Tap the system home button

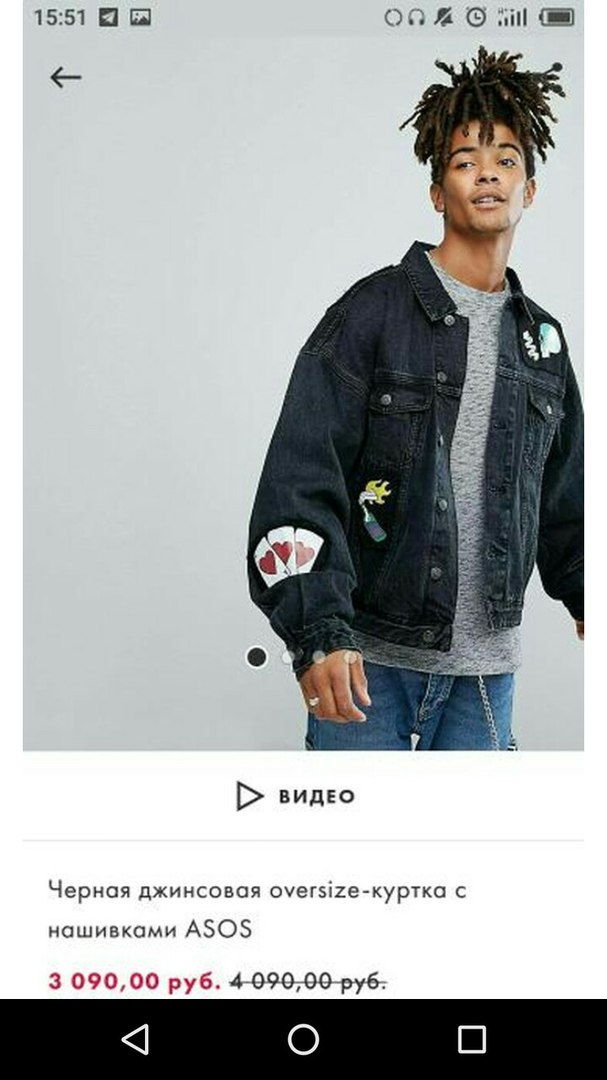(x=303, y=1039)
